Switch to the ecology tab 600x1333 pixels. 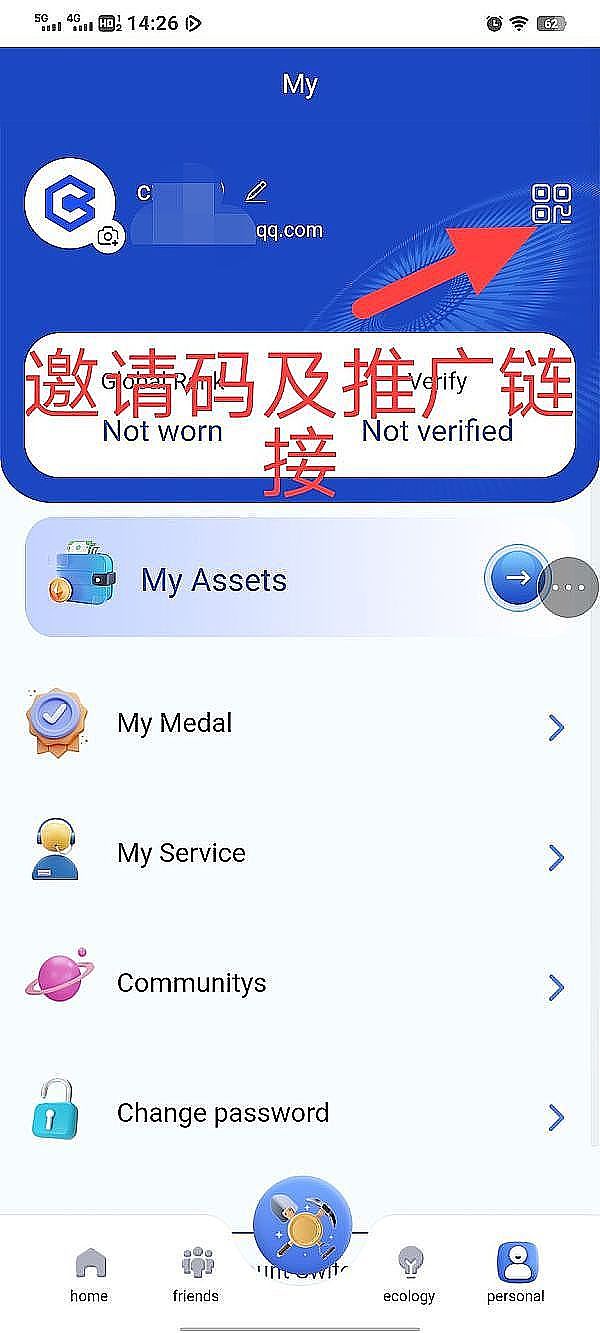pyautogui.click(x=409, y=1275)
